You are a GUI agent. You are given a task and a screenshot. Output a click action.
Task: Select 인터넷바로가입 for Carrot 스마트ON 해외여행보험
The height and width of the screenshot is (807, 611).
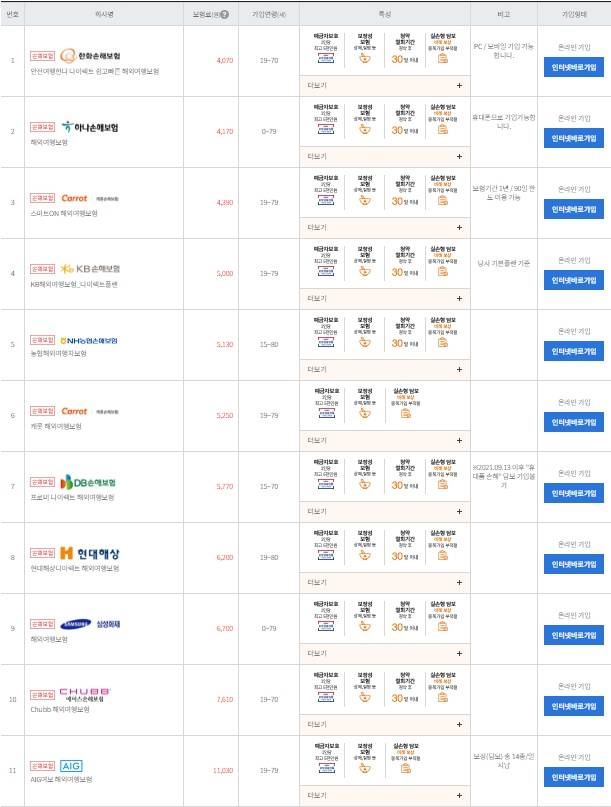point(574,210)
